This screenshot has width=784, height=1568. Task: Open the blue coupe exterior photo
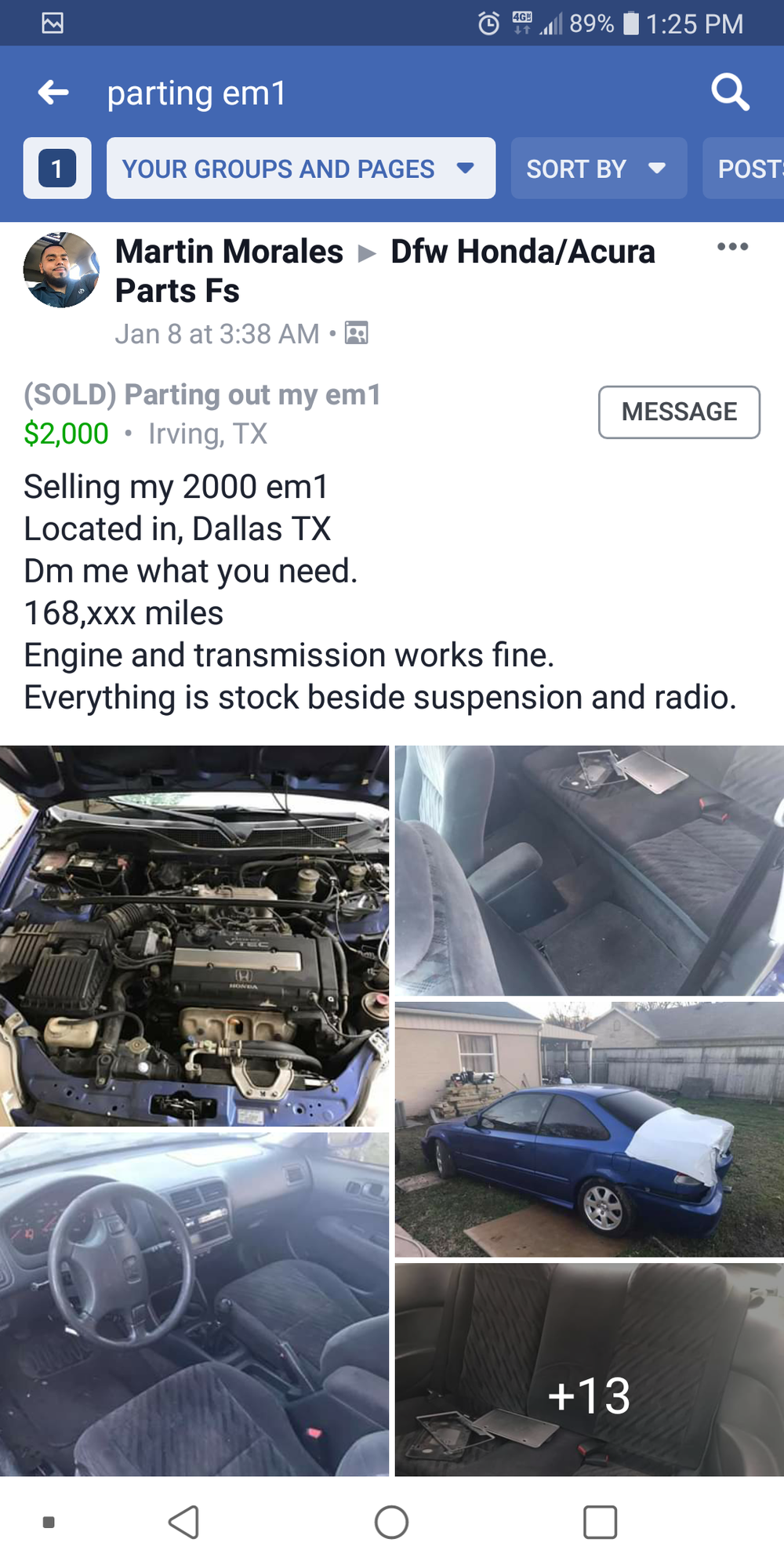click(589, 1129)
